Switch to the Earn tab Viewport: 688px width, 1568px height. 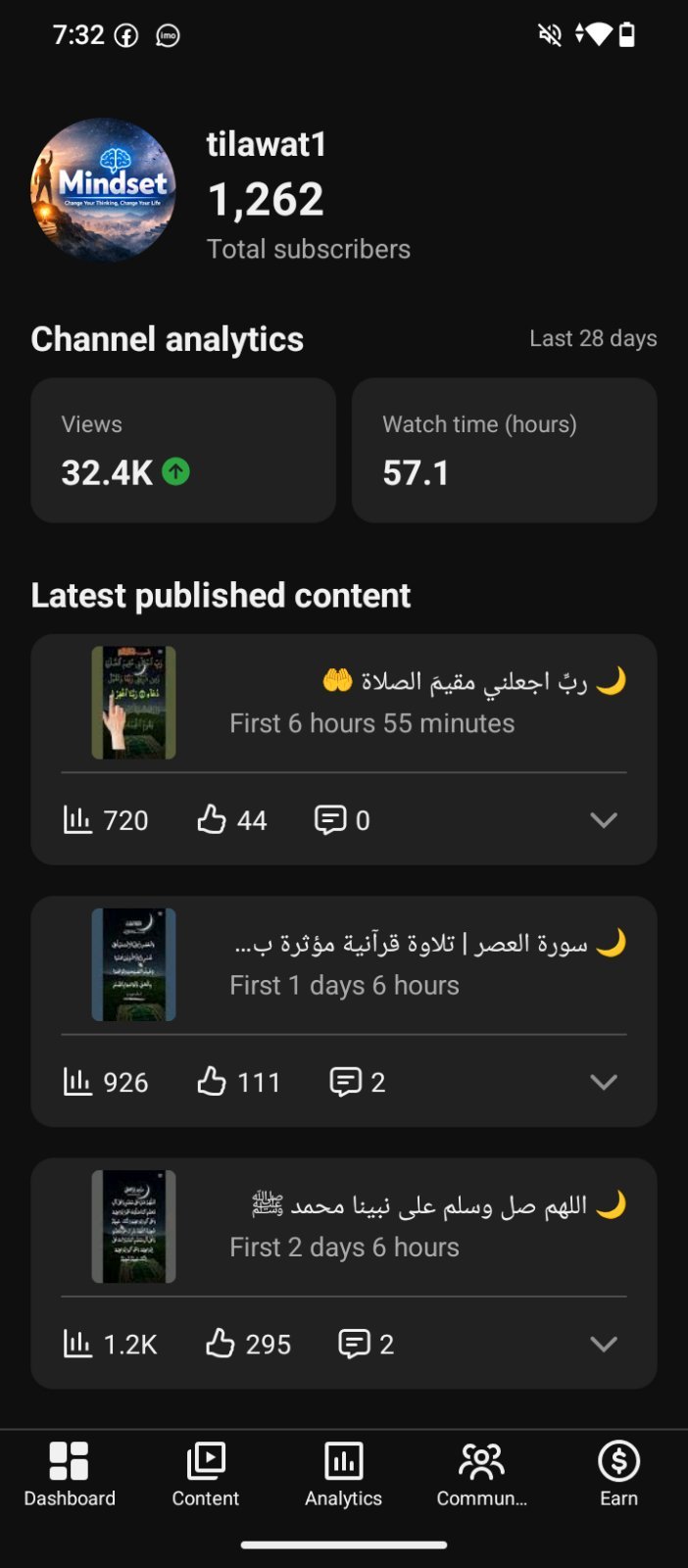619,1474
